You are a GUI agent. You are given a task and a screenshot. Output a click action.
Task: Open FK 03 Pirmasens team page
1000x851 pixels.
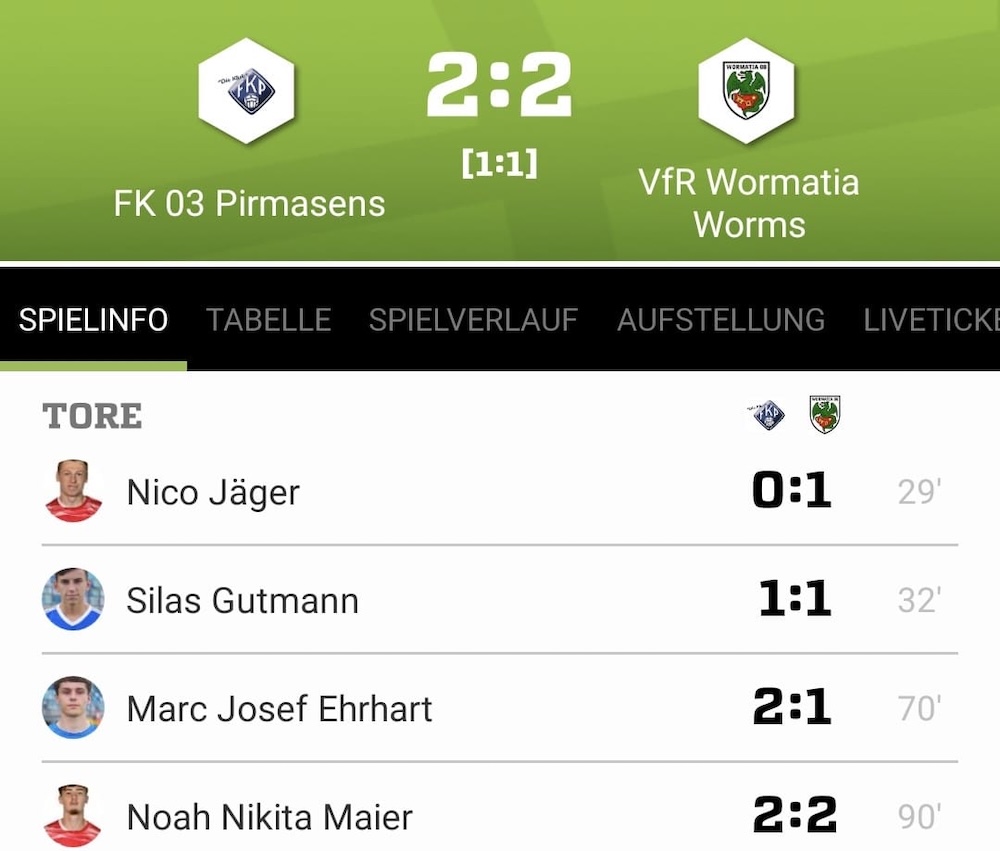coord(247,92)
